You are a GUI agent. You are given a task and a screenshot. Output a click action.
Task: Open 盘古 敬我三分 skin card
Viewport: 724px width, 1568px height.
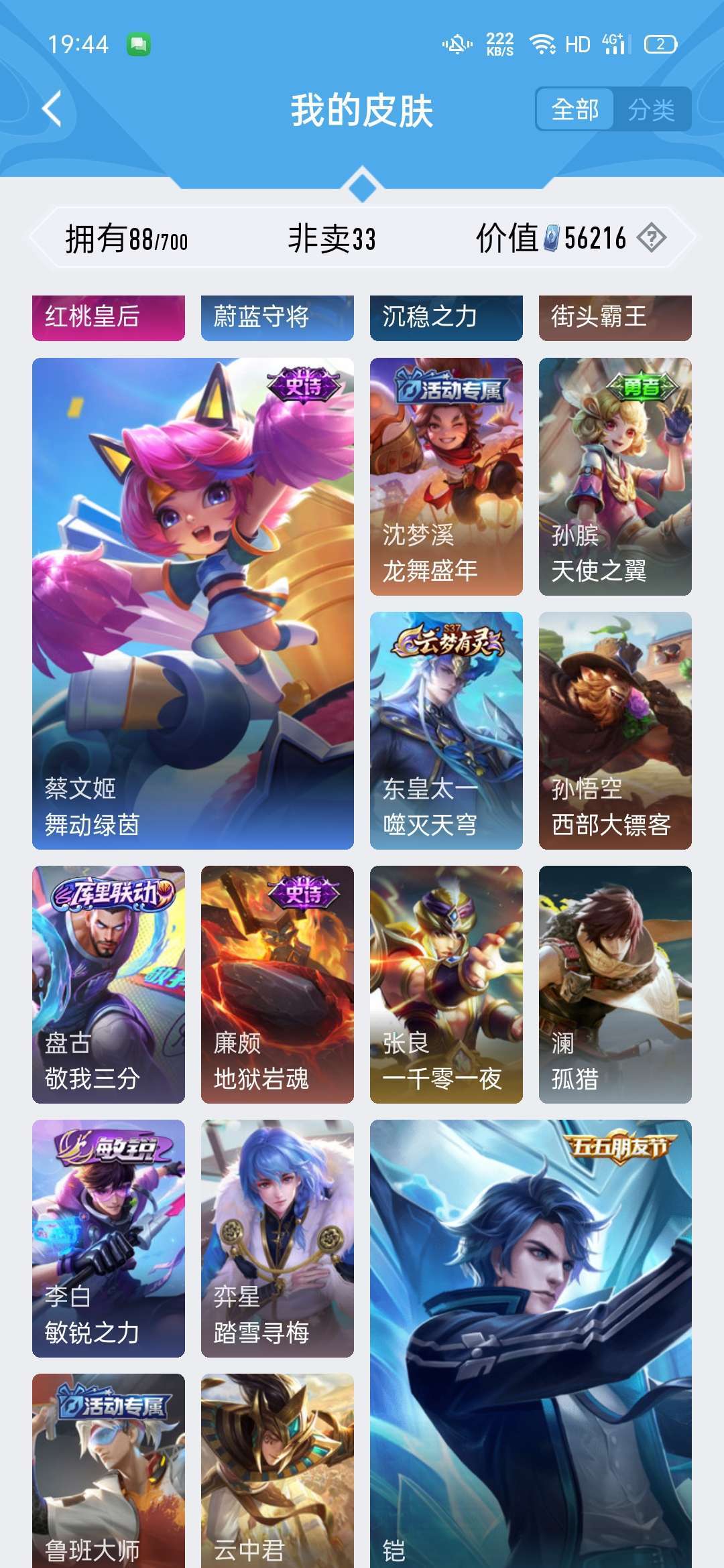pos(109,984)
